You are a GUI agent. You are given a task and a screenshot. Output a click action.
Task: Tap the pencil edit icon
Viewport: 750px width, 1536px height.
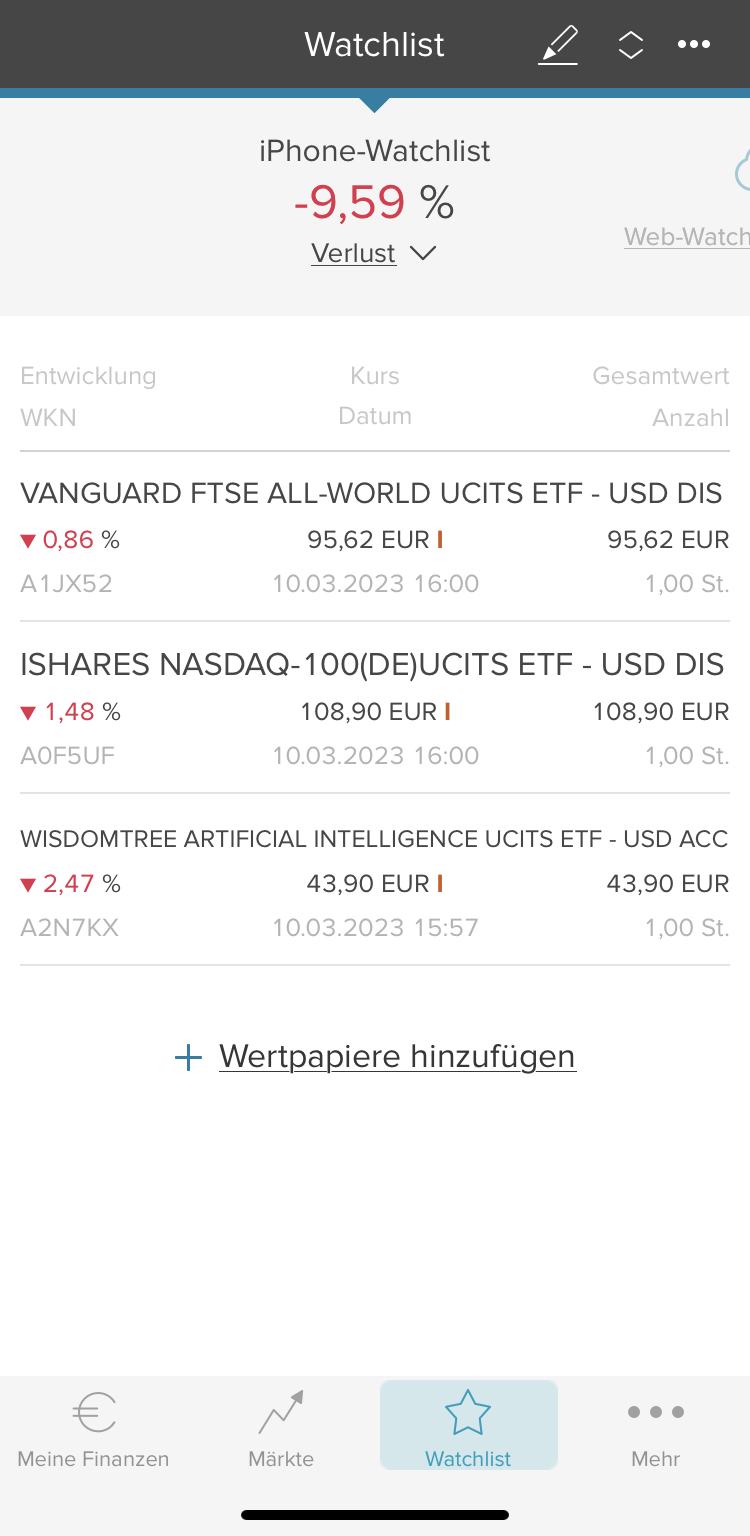(558, 45)
